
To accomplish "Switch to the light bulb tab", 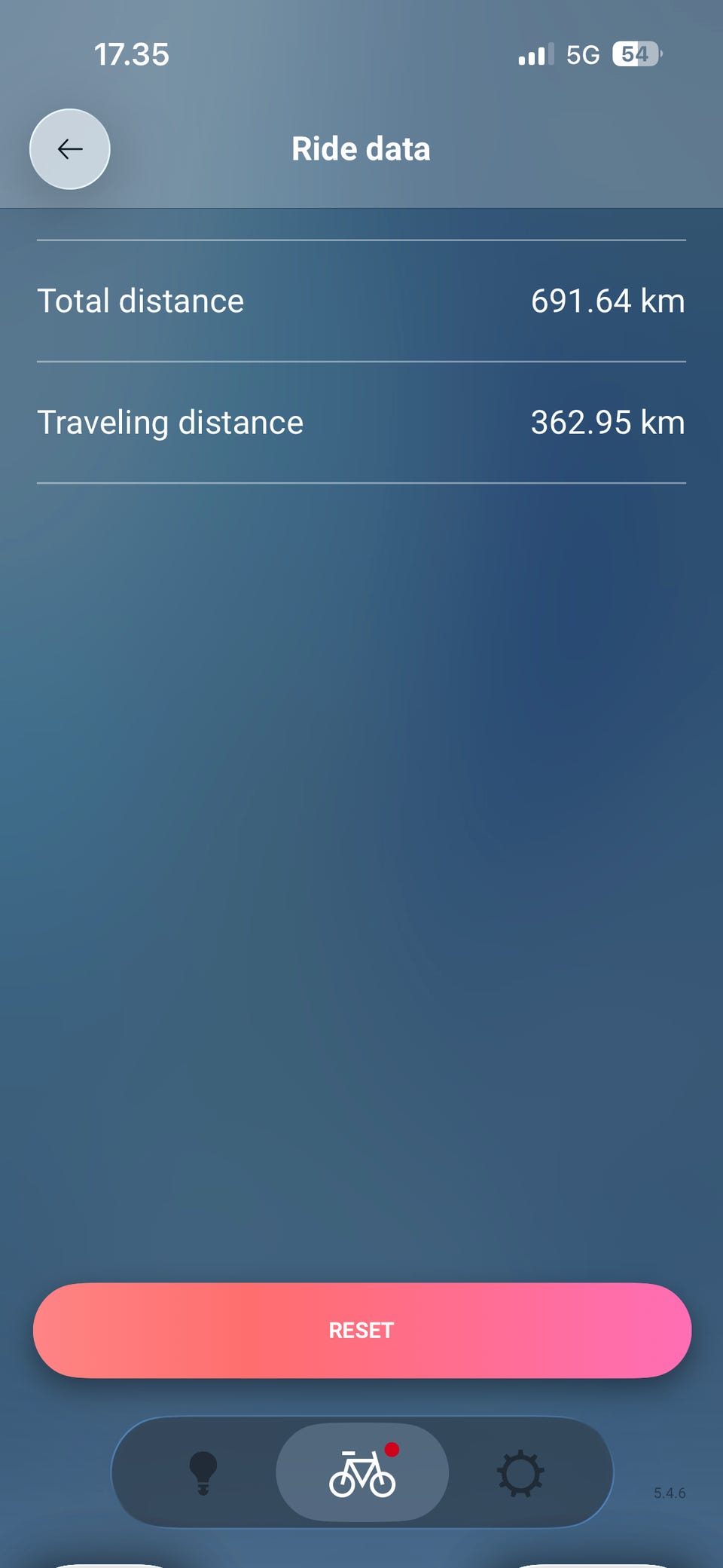I will (x=203, y=1473).
